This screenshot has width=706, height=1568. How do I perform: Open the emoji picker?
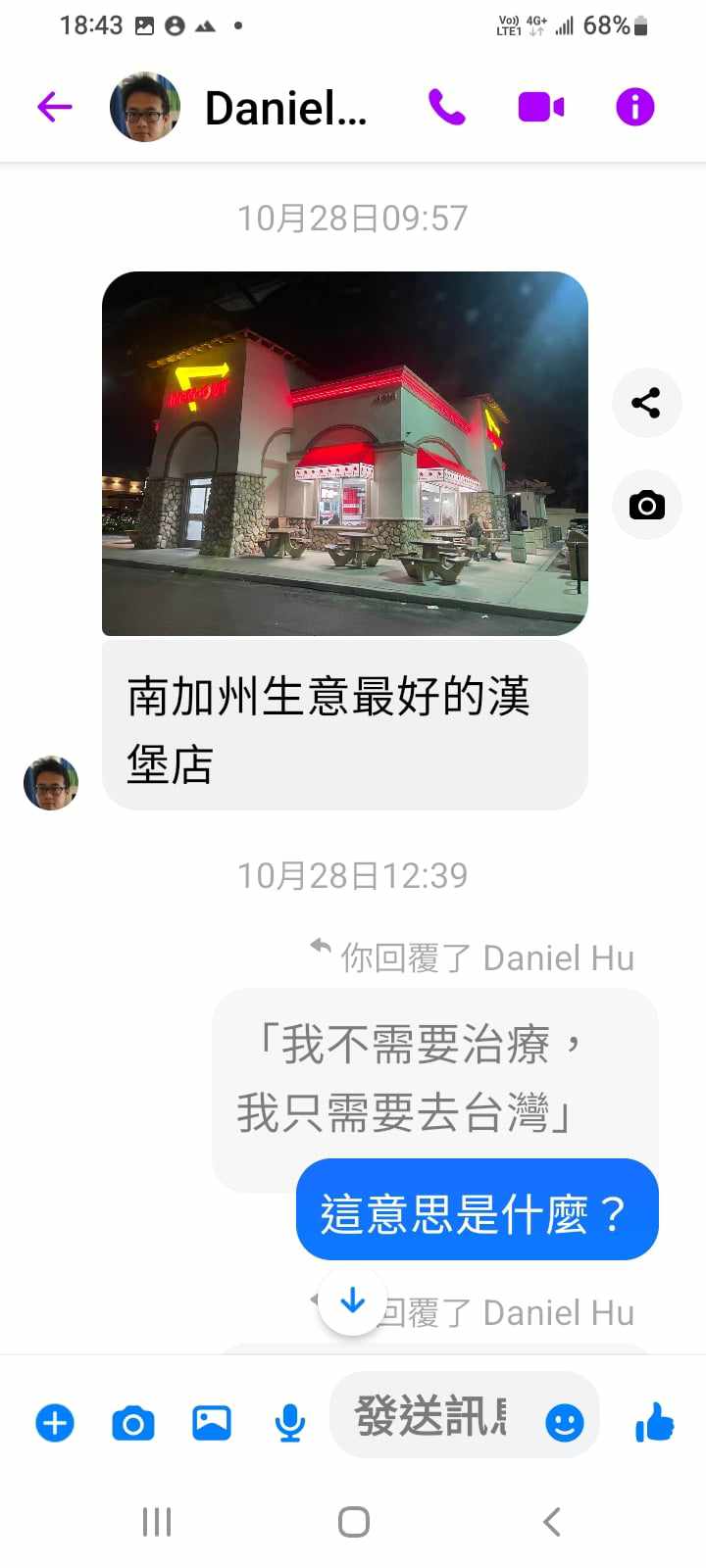tap(564, 1423)
